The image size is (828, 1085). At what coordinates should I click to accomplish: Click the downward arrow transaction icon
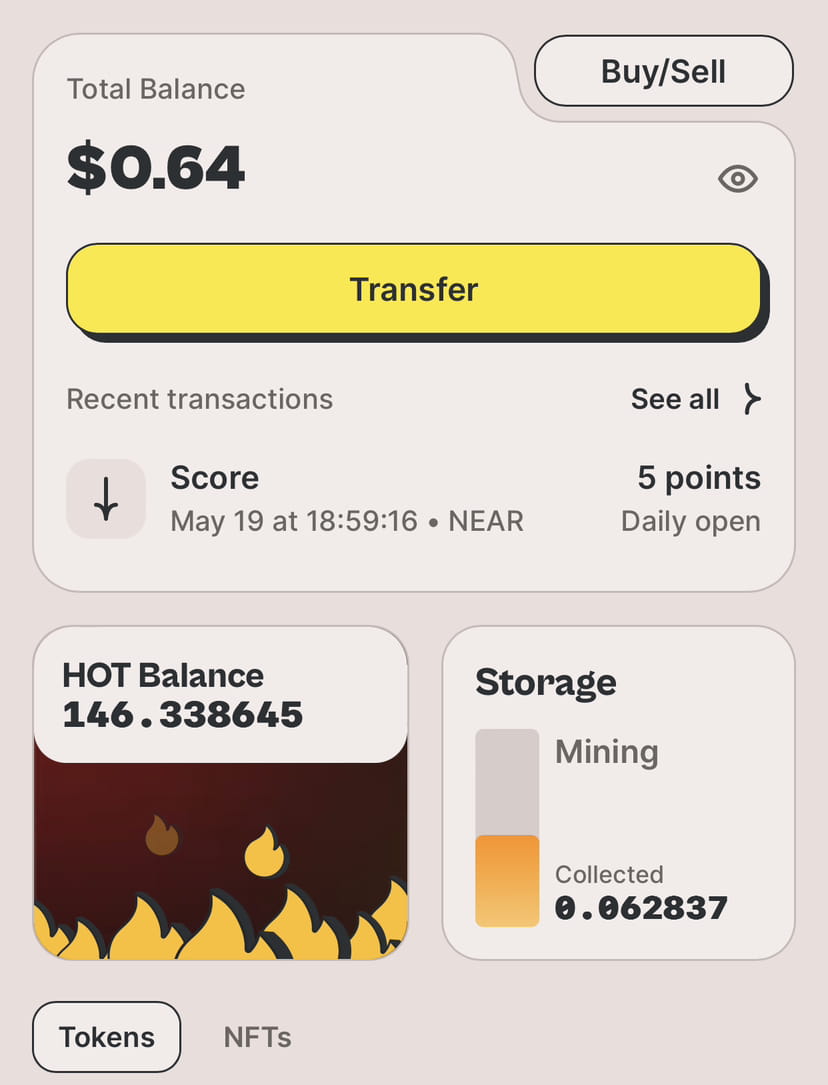click(x=106, y=498)
